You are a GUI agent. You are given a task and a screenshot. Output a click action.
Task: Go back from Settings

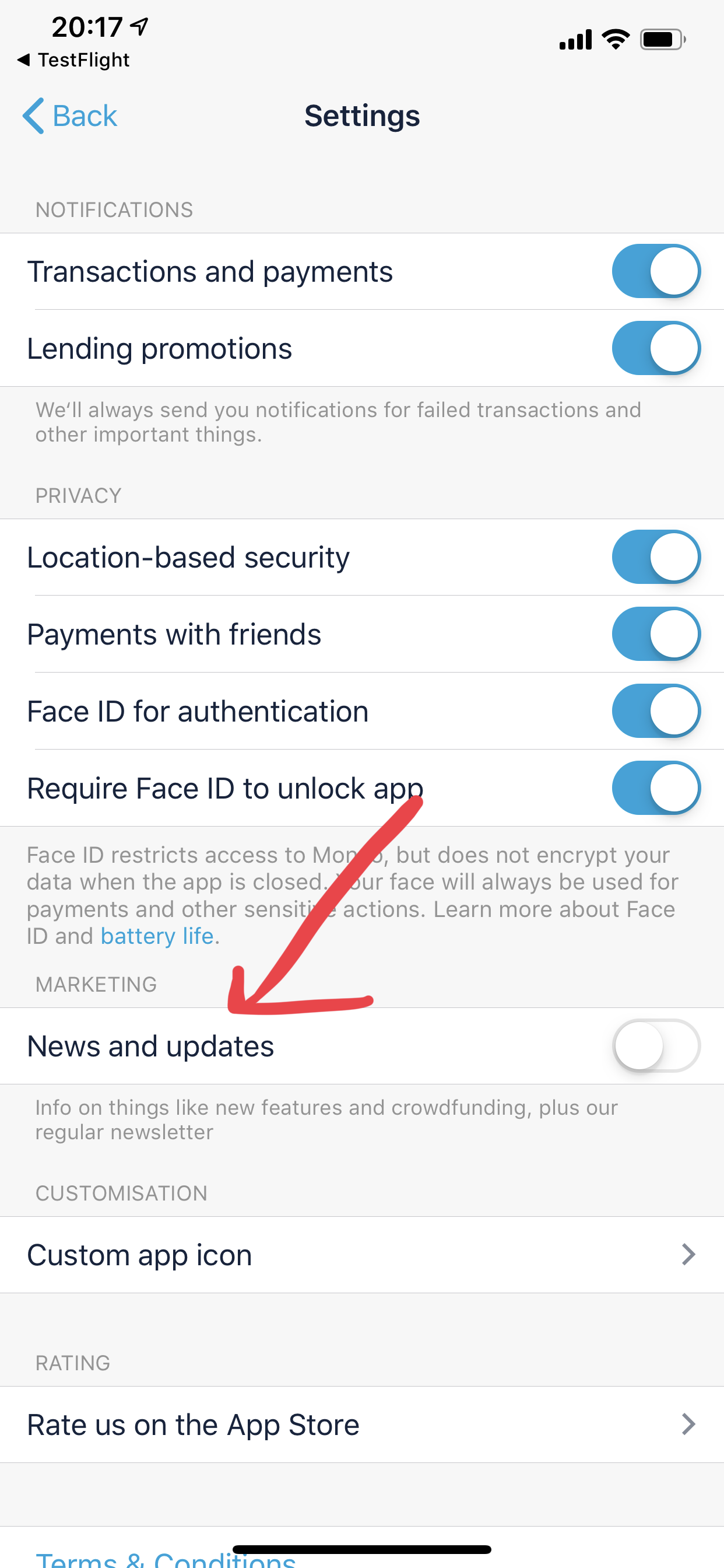(70, 116)
